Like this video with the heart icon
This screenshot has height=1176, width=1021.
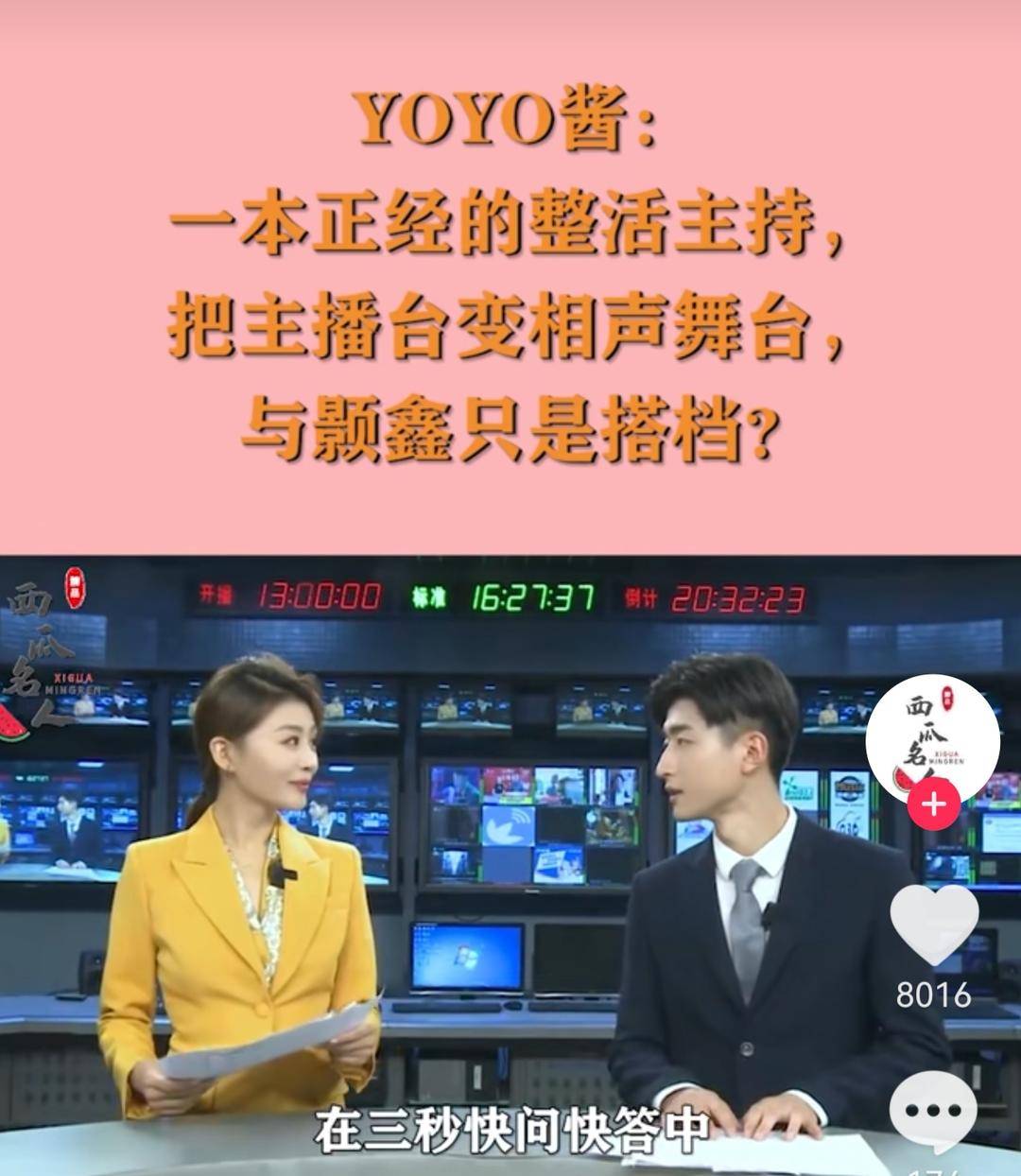point(934,924)
